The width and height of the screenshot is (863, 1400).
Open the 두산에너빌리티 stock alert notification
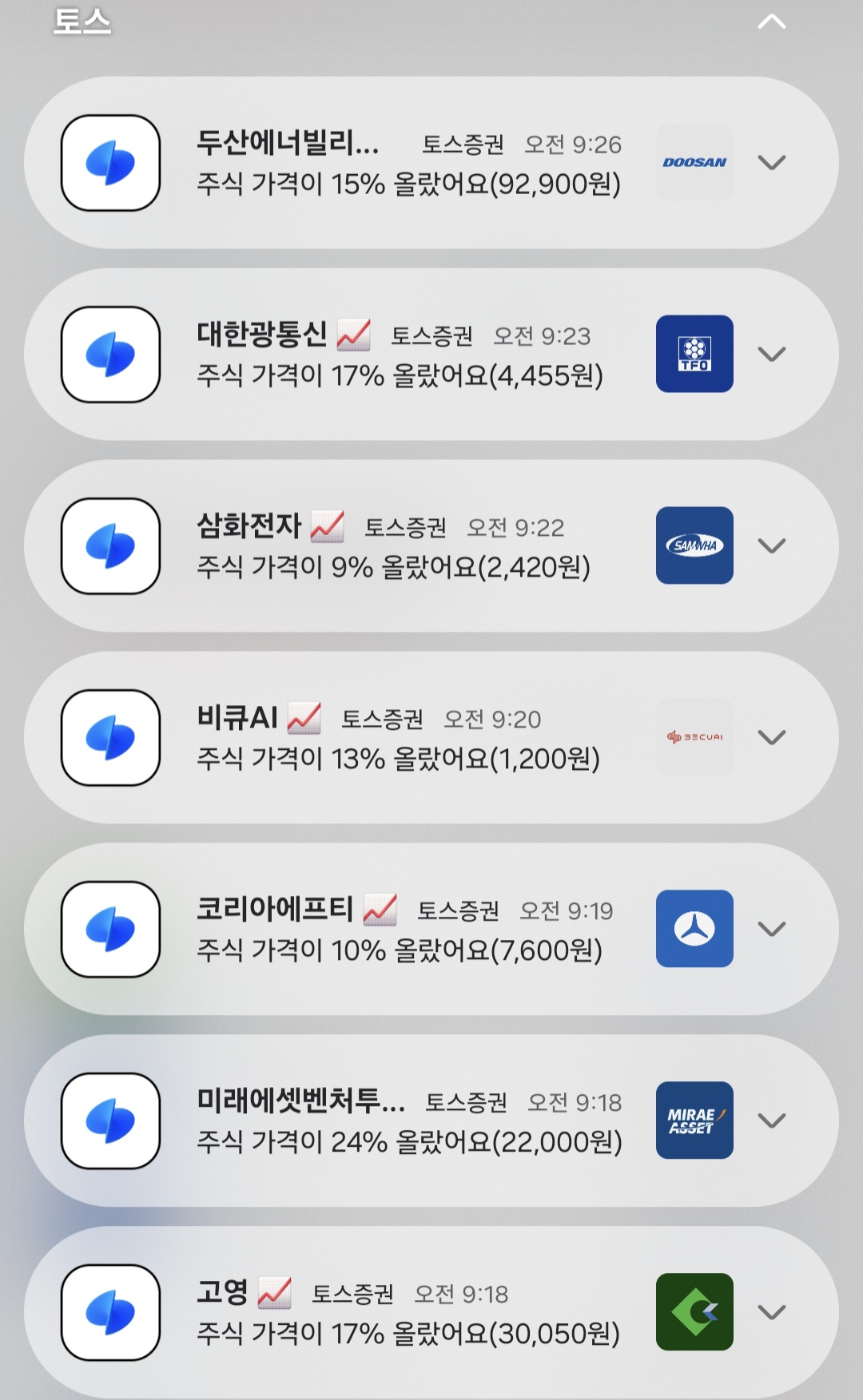point(408,164)
